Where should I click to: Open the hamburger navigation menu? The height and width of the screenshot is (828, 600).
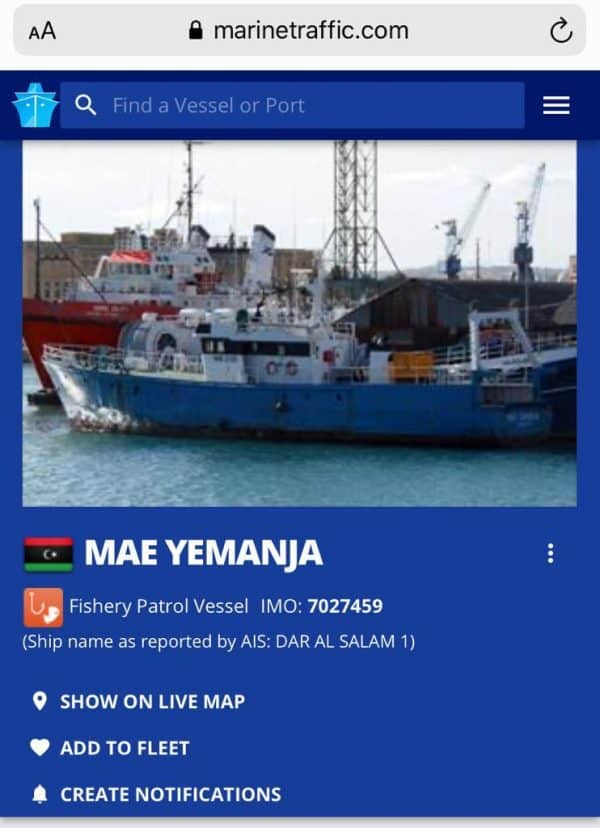(556, 105)
